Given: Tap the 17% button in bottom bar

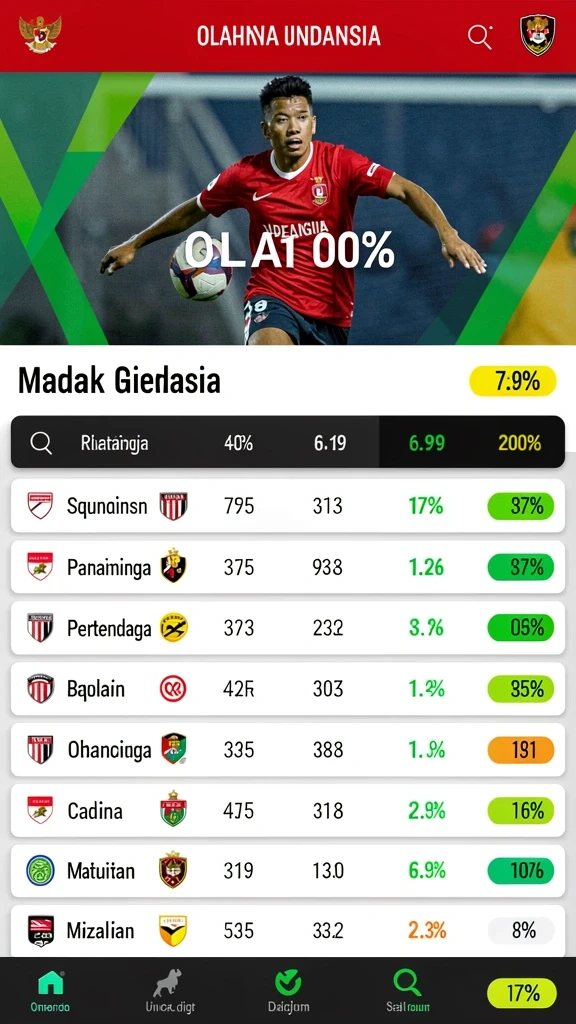Looking at the screenshot, I should [522, 993].
